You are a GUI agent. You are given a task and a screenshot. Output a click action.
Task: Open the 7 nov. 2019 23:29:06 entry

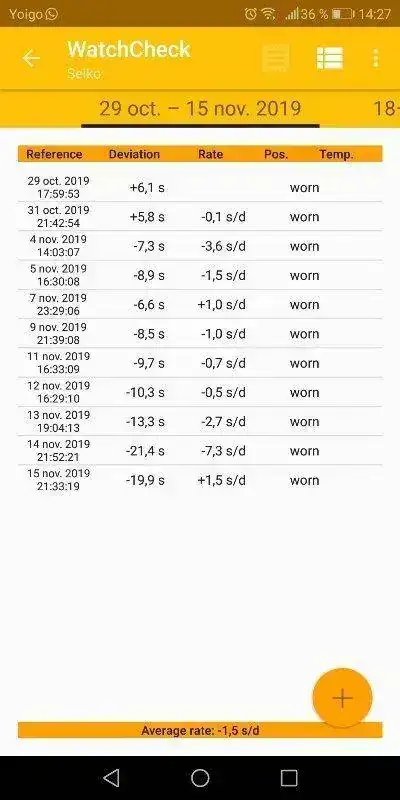click(200, 304)
